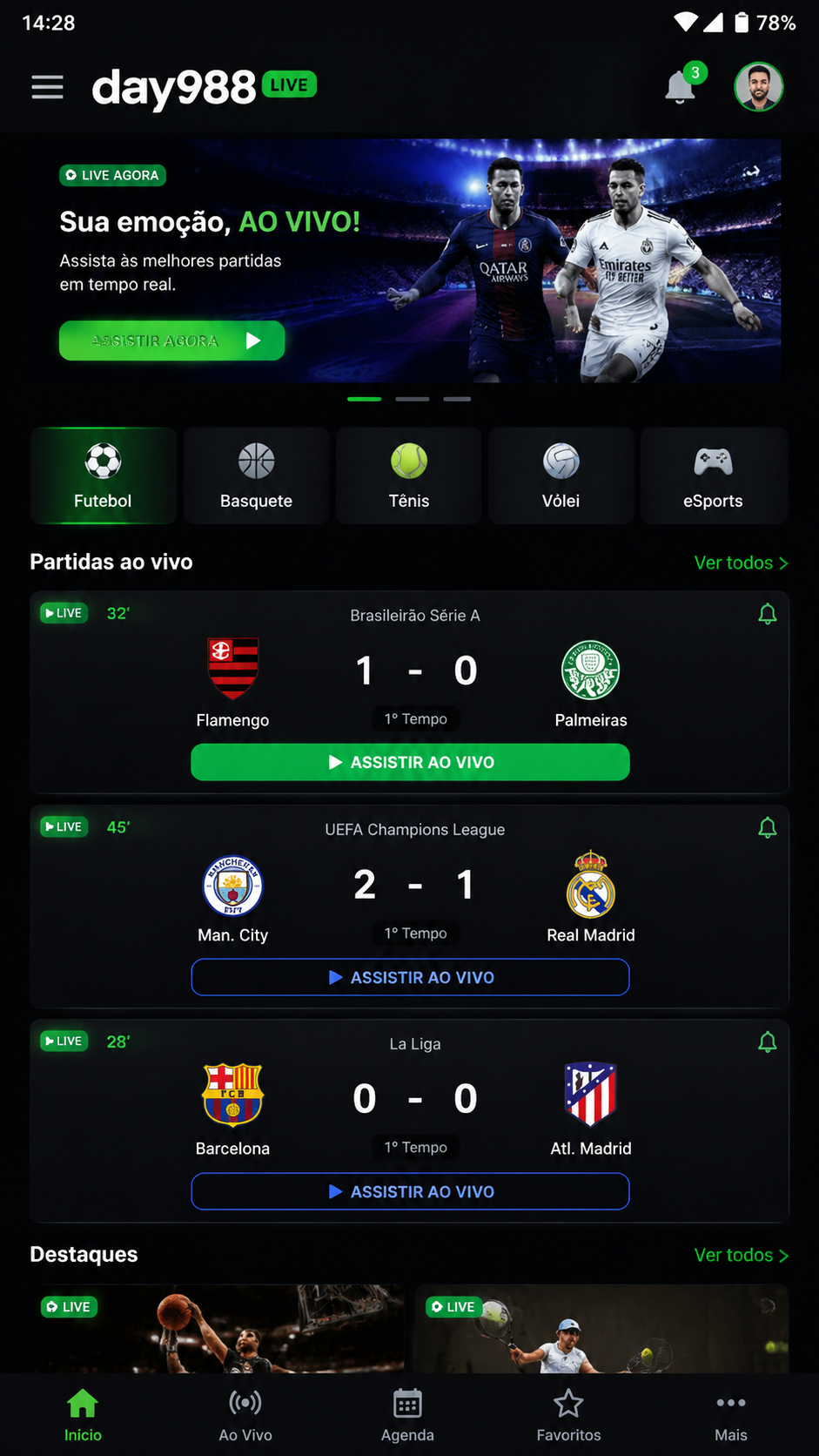
Task: Open Ver todos for Partidas ao vivo
Action: tap(742, 563)
